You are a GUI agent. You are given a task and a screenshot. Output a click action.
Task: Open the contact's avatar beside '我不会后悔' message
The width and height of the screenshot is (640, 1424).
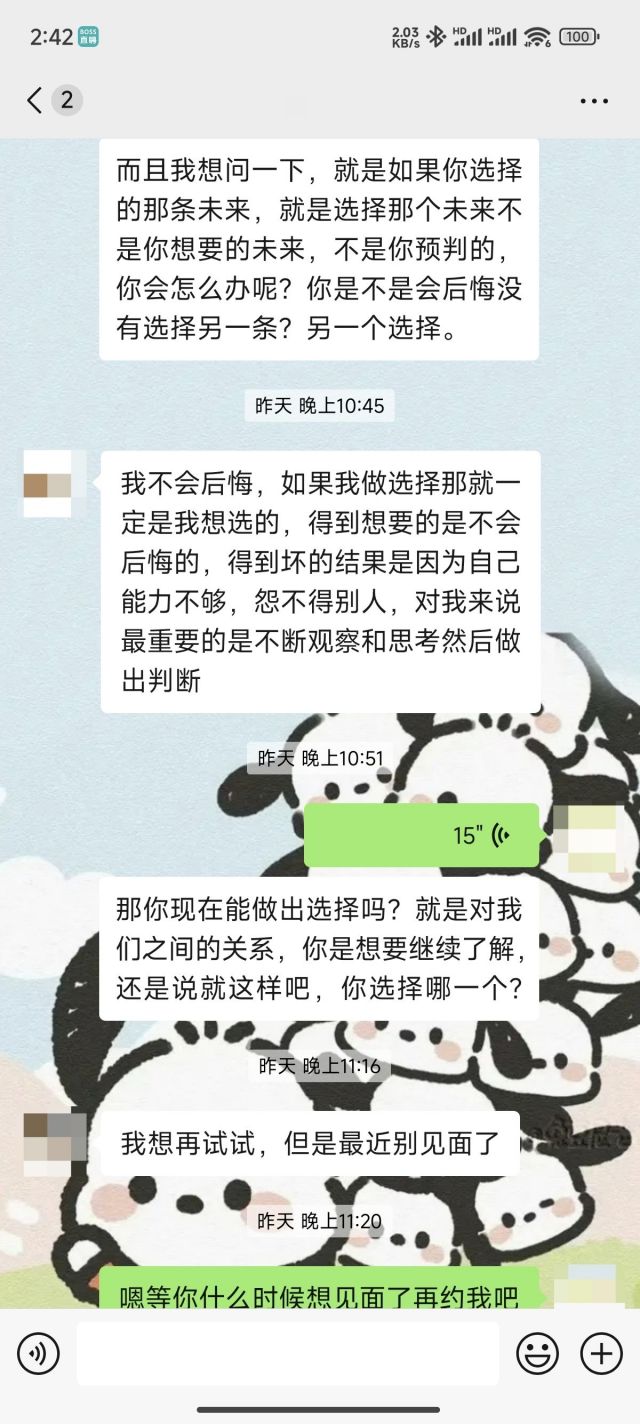[48, 483]
